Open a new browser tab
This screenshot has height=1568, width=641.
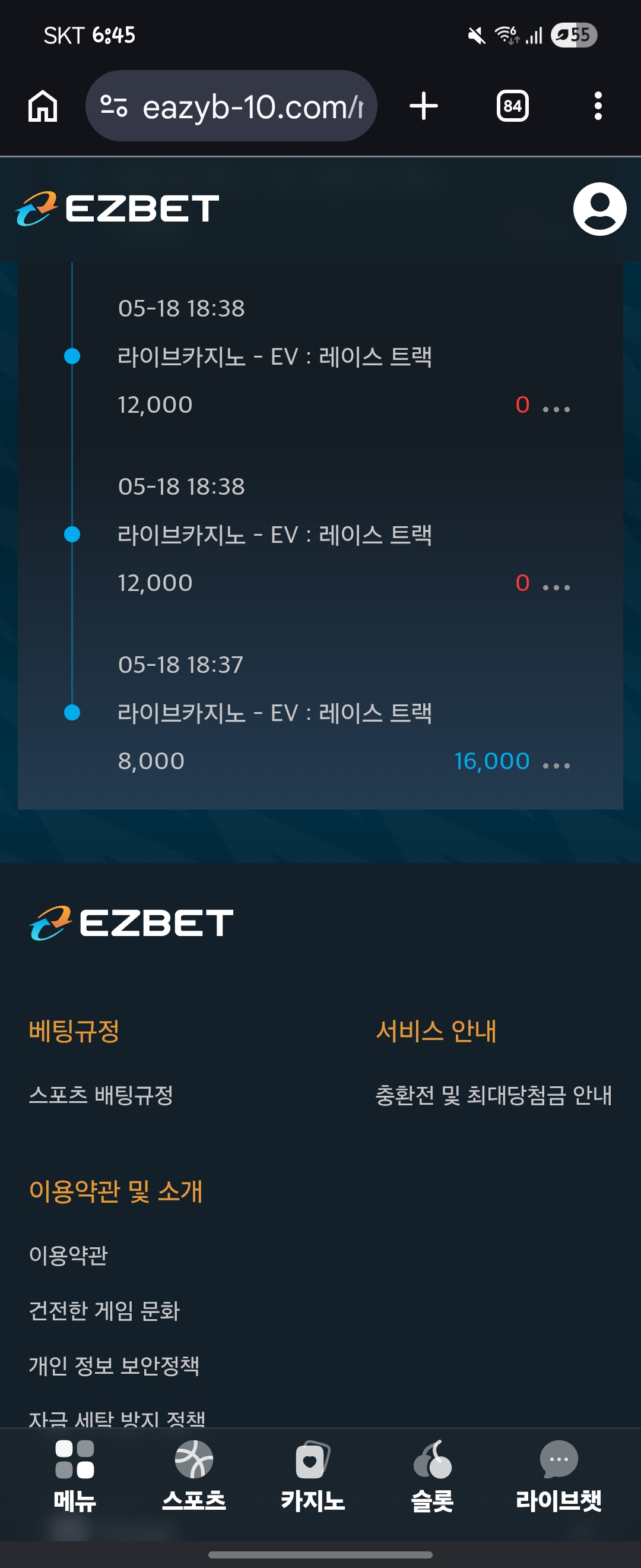423,106
